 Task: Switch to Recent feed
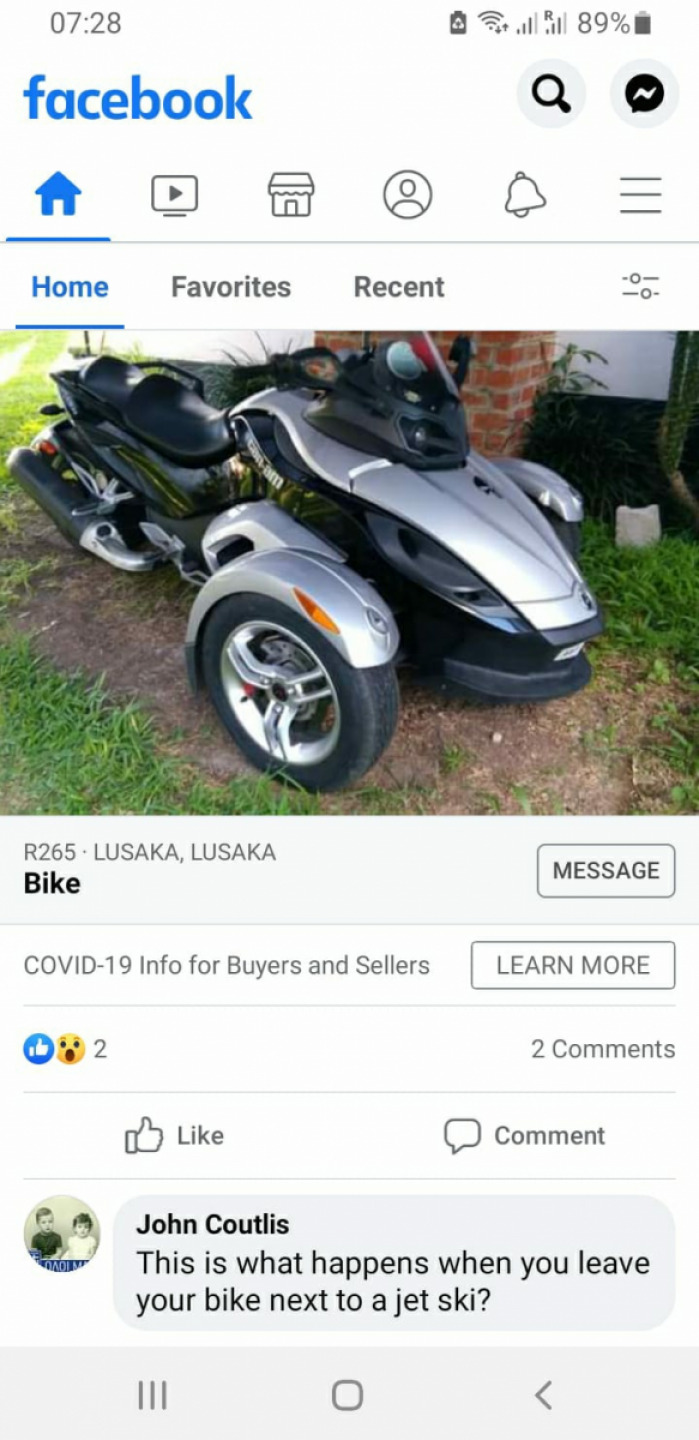[x=399, y=287]
